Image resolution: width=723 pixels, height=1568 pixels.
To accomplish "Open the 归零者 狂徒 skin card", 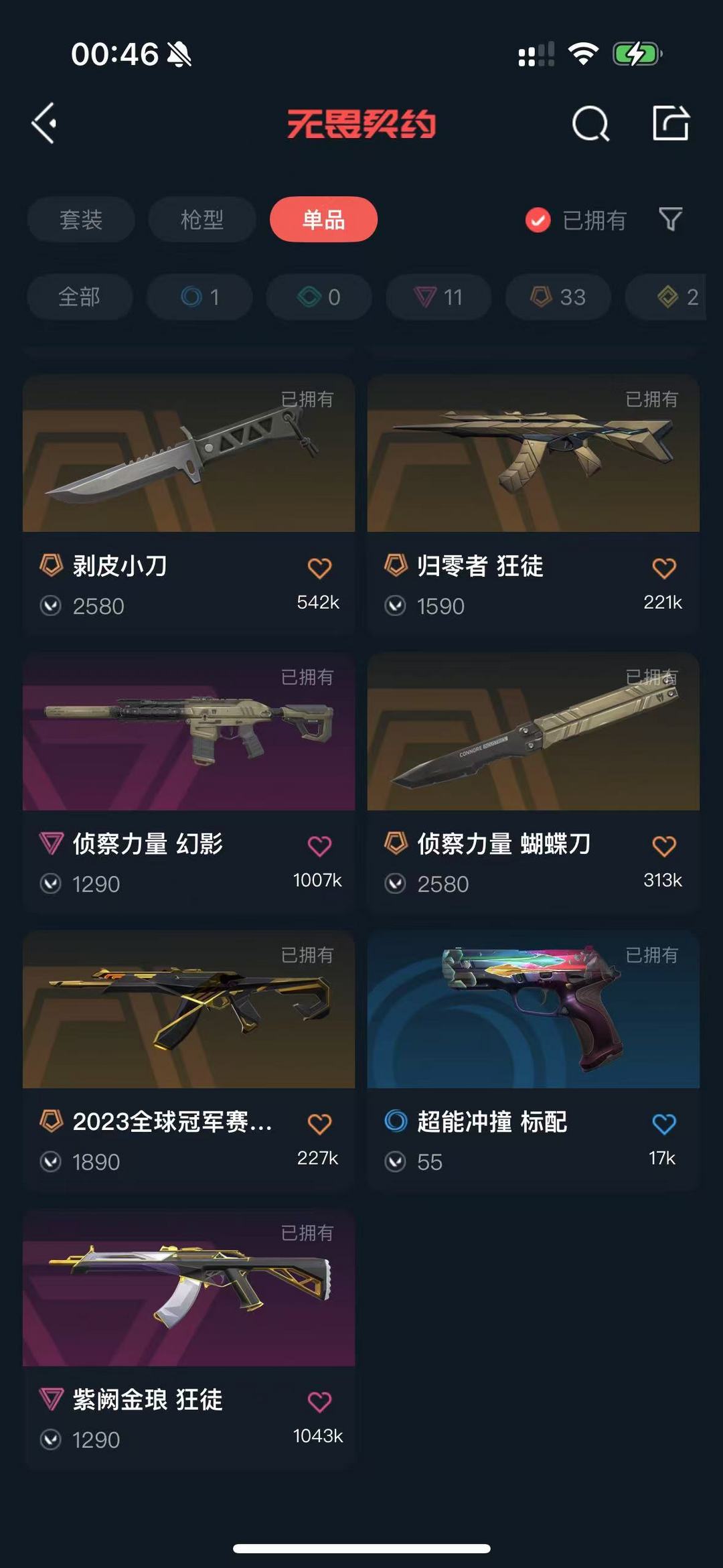I will (534, 504).
